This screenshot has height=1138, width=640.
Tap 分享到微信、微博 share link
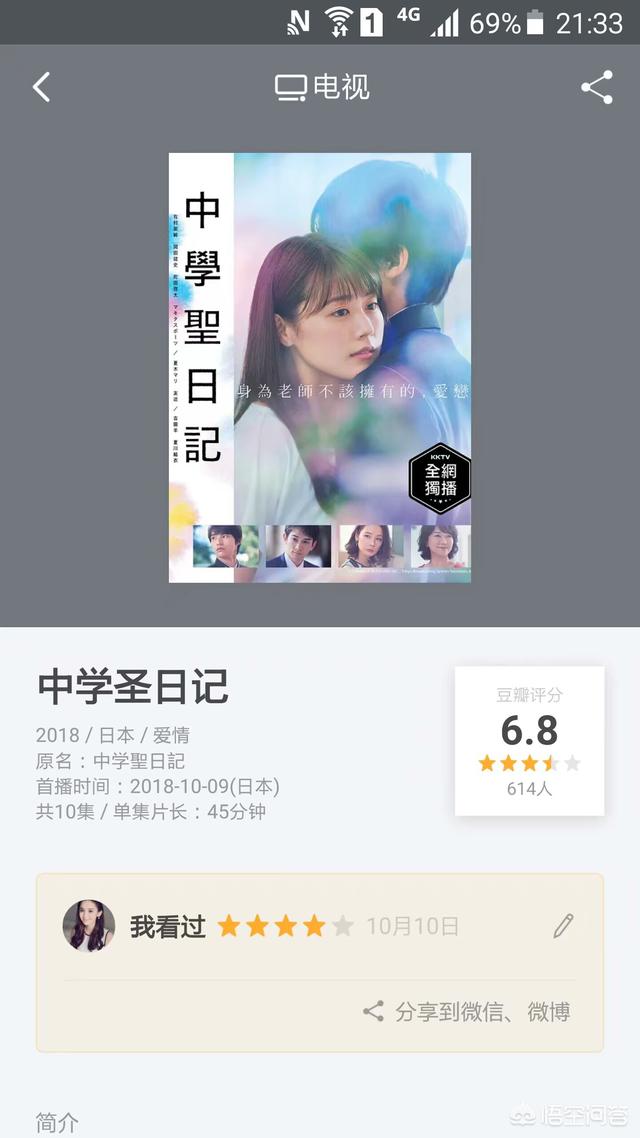(x=466, y=1012)
